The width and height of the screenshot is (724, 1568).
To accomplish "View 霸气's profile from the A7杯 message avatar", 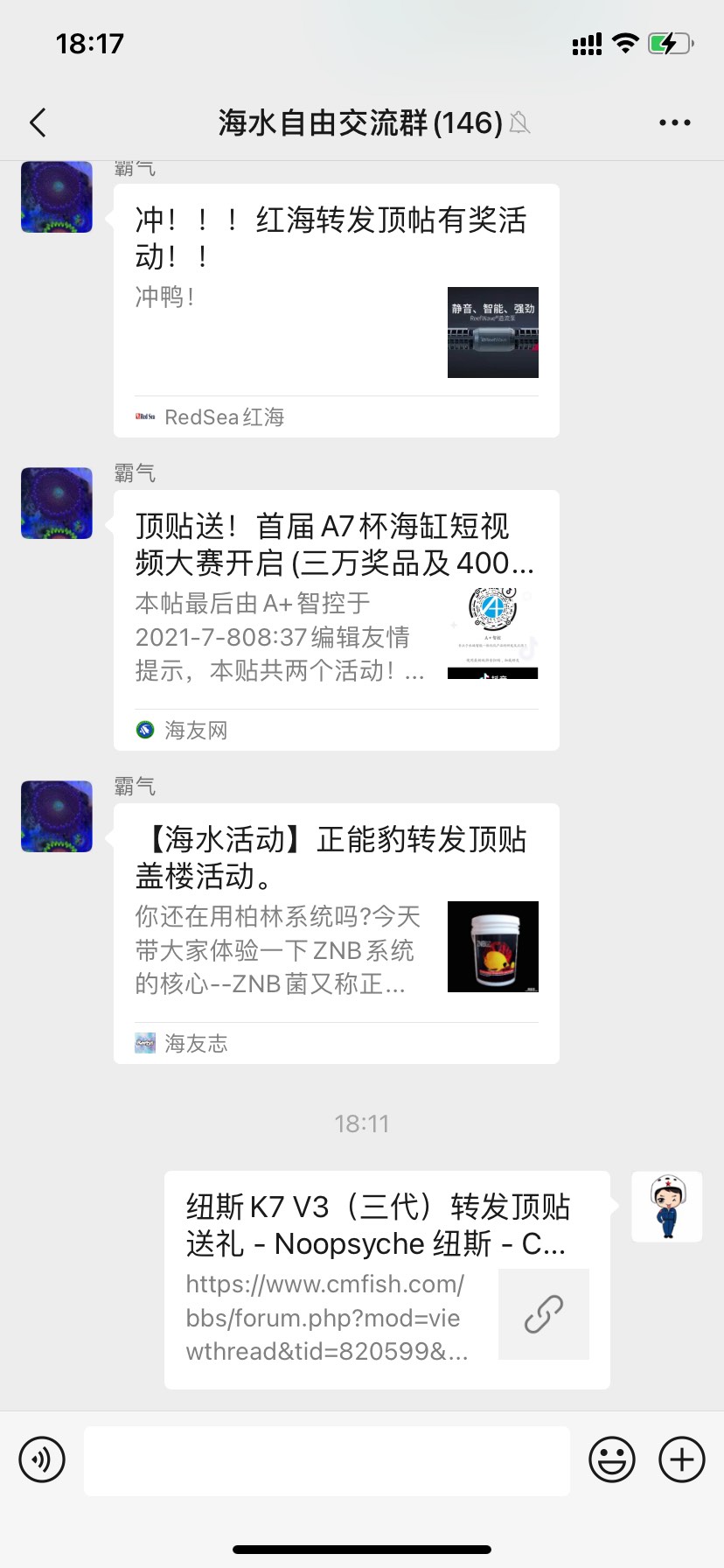I will [57, 503].
